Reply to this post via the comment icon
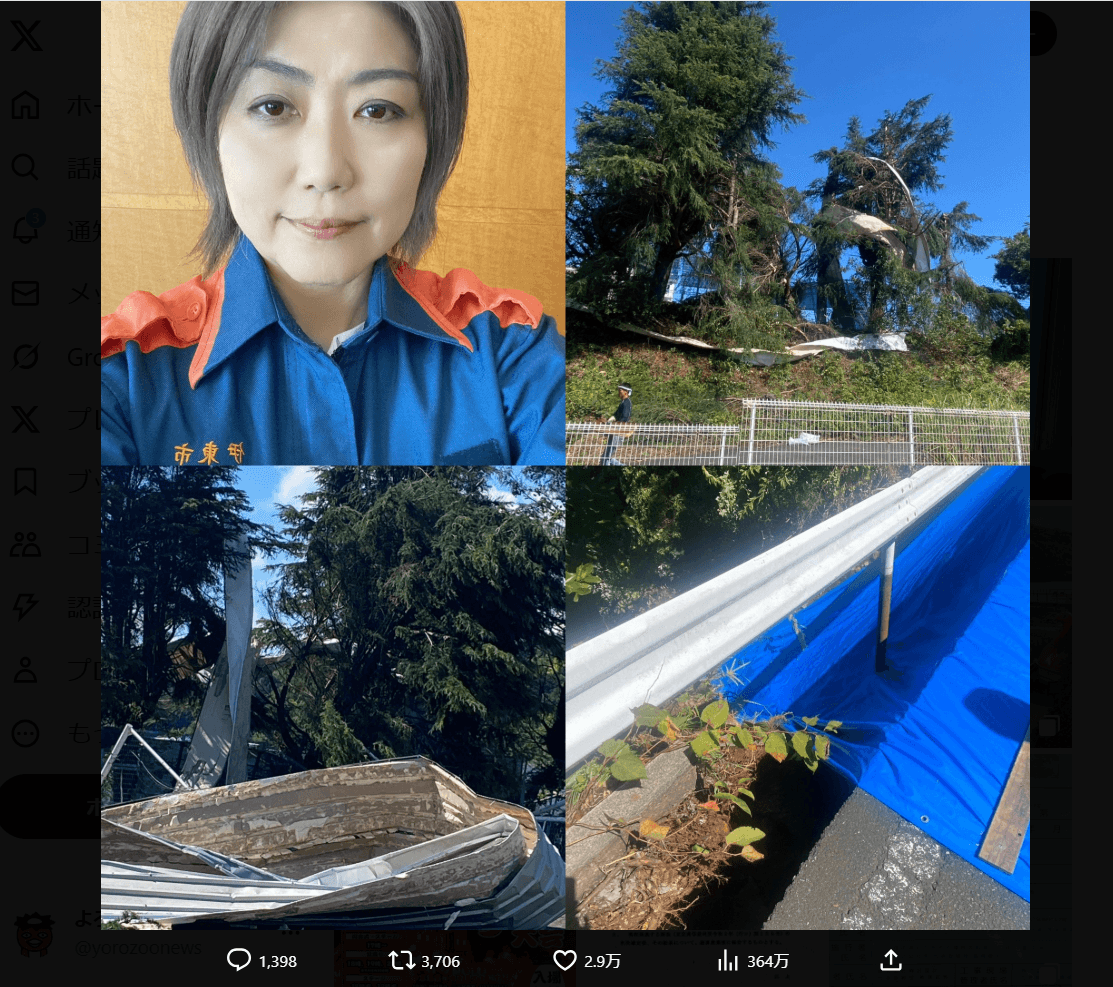Viewport: 1113px width, 987px height. click(239, 961)
